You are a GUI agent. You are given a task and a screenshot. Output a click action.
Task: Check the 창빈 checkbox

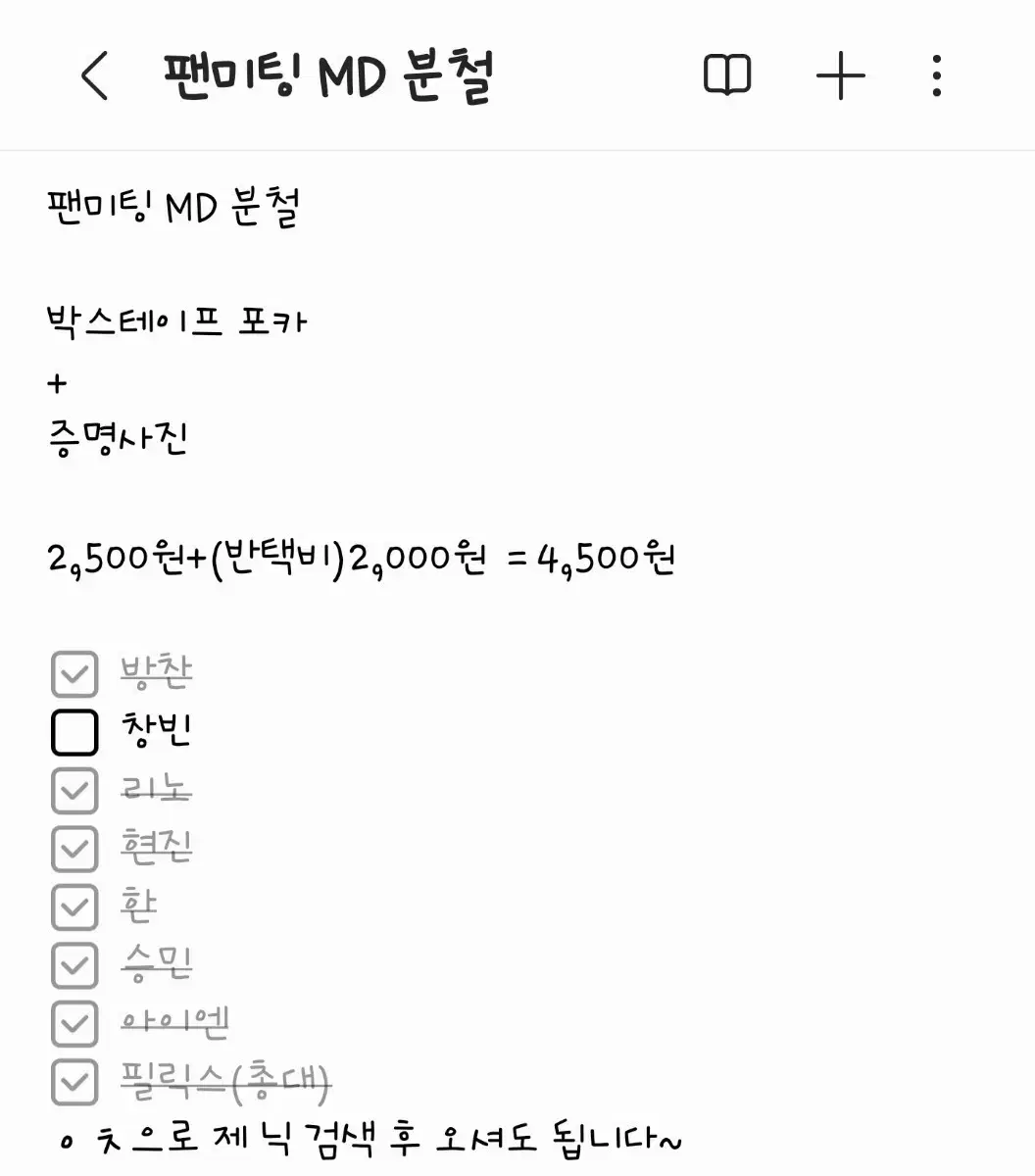coord(74,731)
